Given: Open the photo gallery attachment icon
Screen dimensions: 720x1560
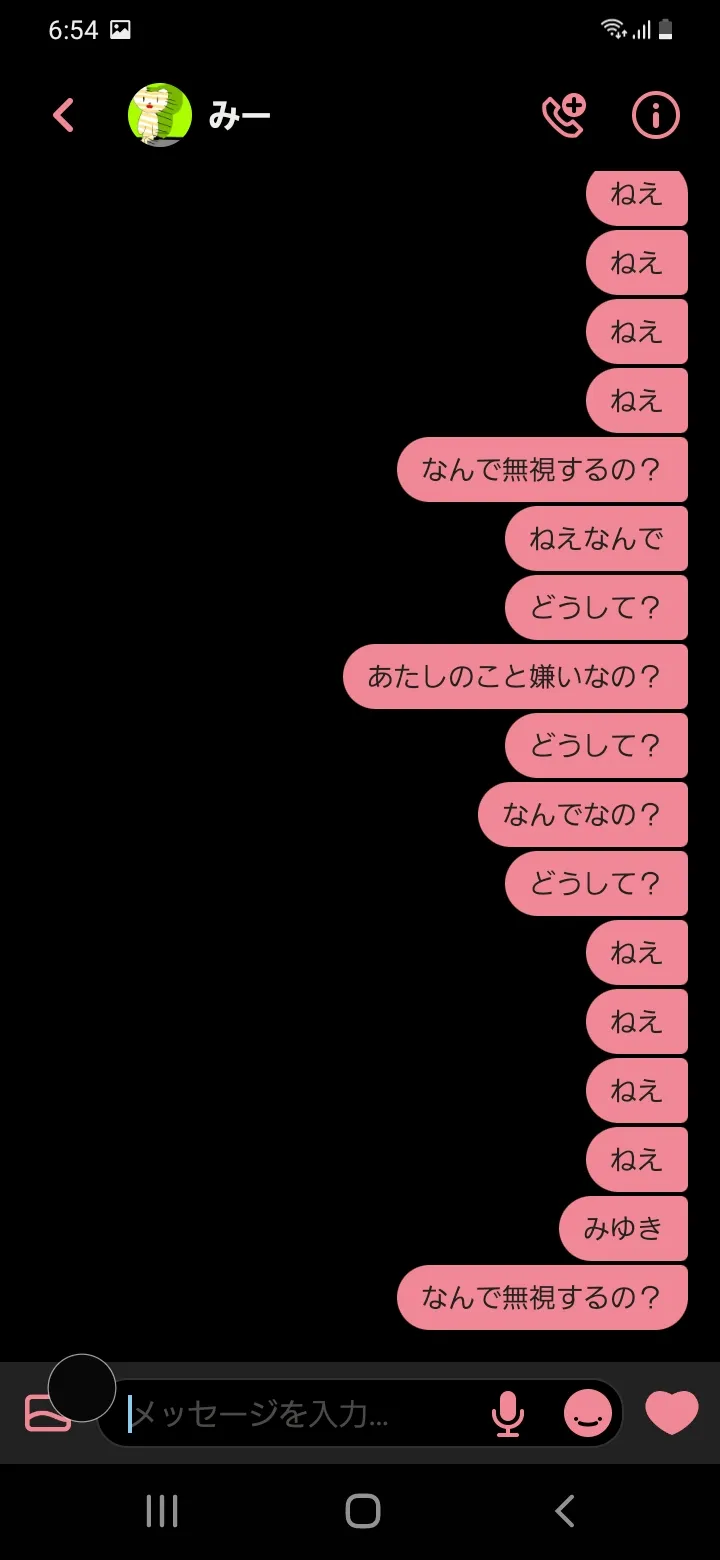Looking at the screenshot, I should click(47, 1413).
